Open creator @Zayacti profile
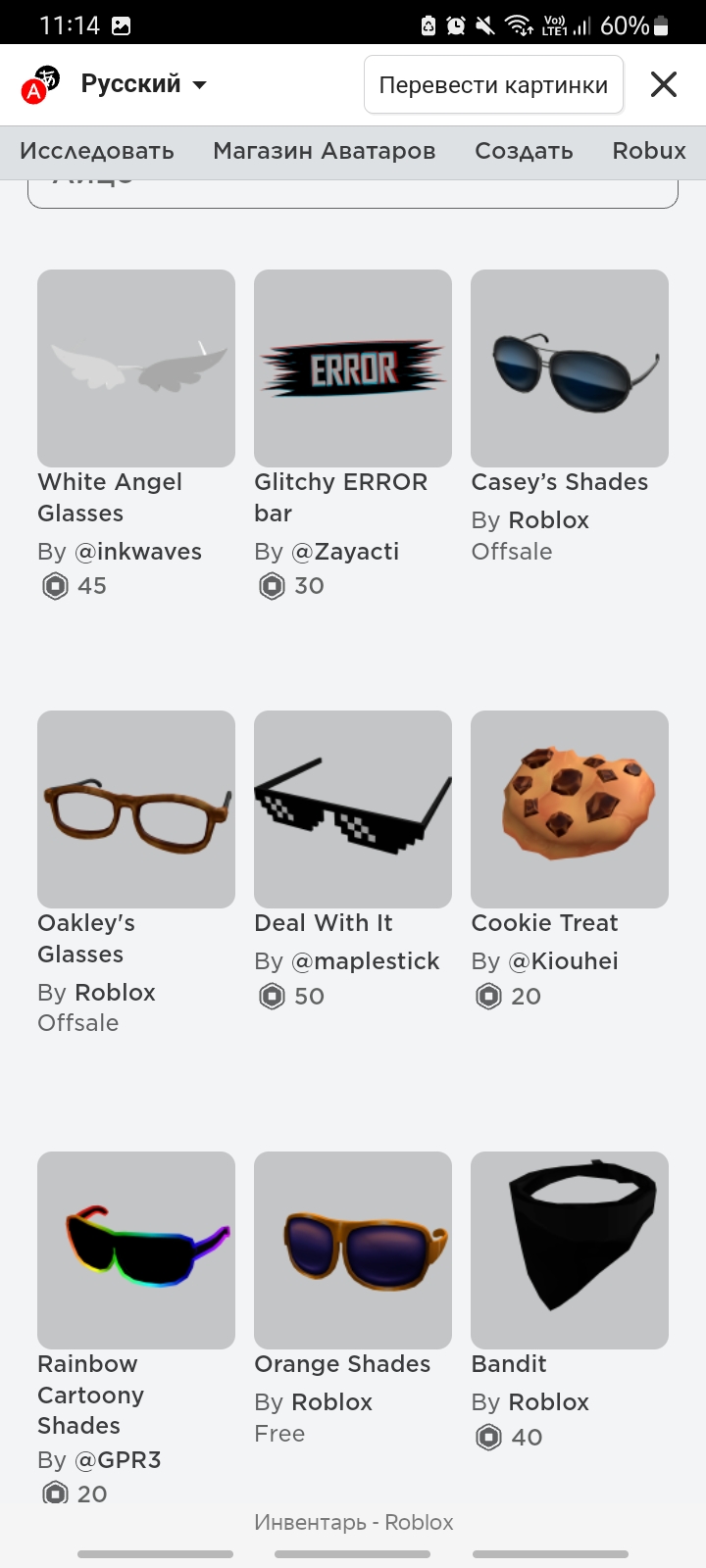The image size is (706, 1568). coord(346,552)
